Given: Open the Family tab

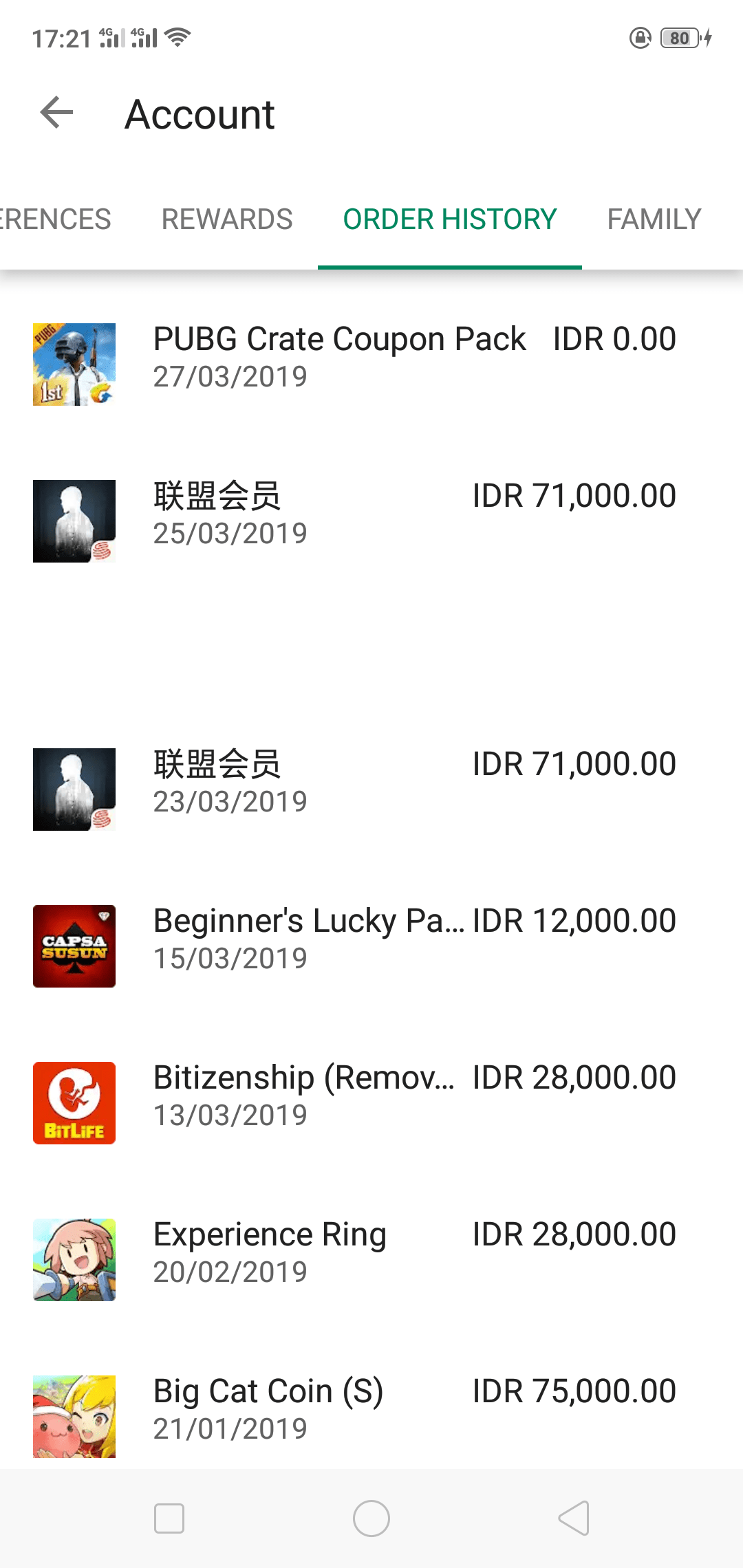Looking at the screenshot, I should pyautogui.click(x=654, y=219).
